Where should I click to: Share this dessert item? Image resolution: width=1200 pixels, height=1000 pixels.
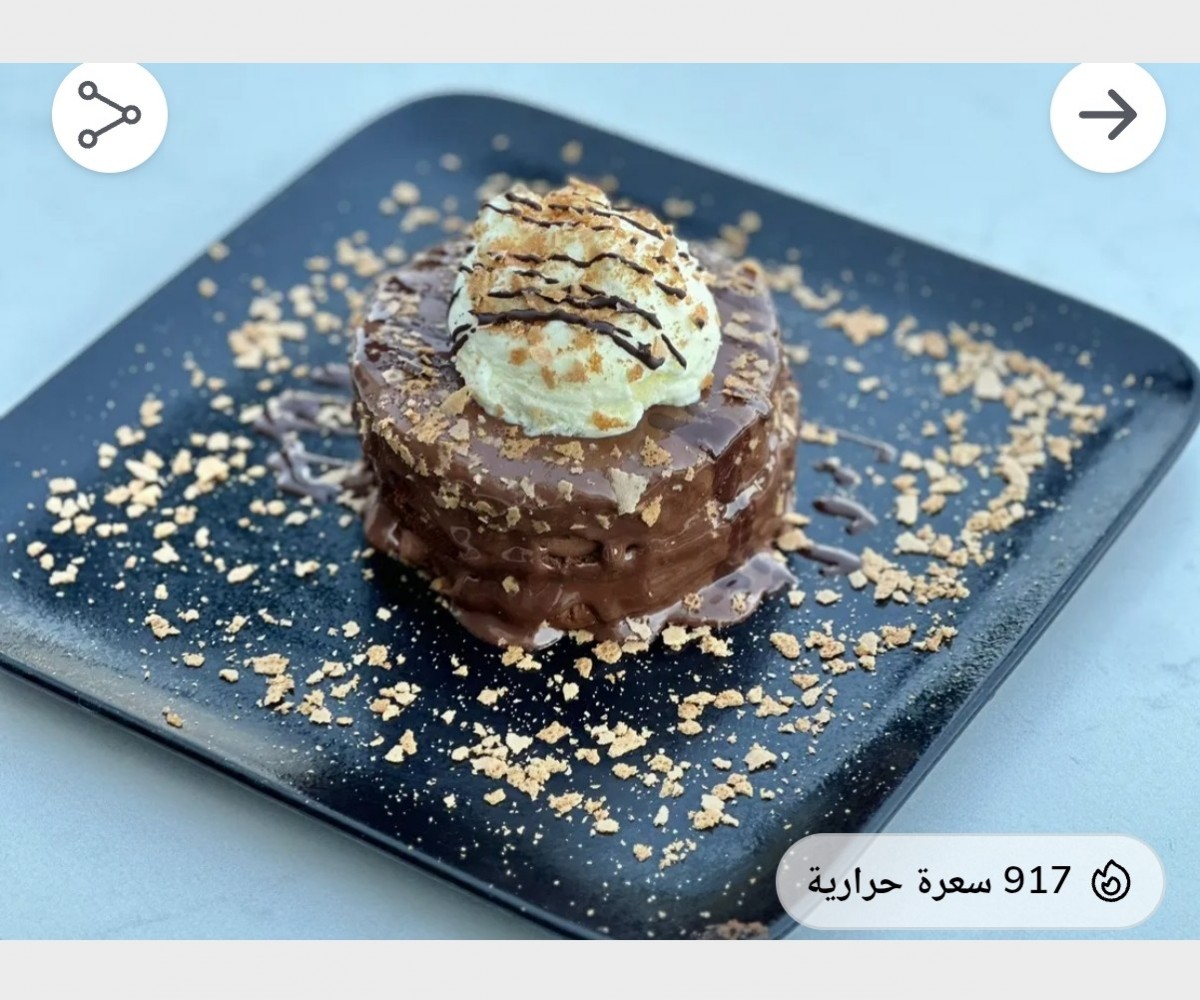[109, 115]
